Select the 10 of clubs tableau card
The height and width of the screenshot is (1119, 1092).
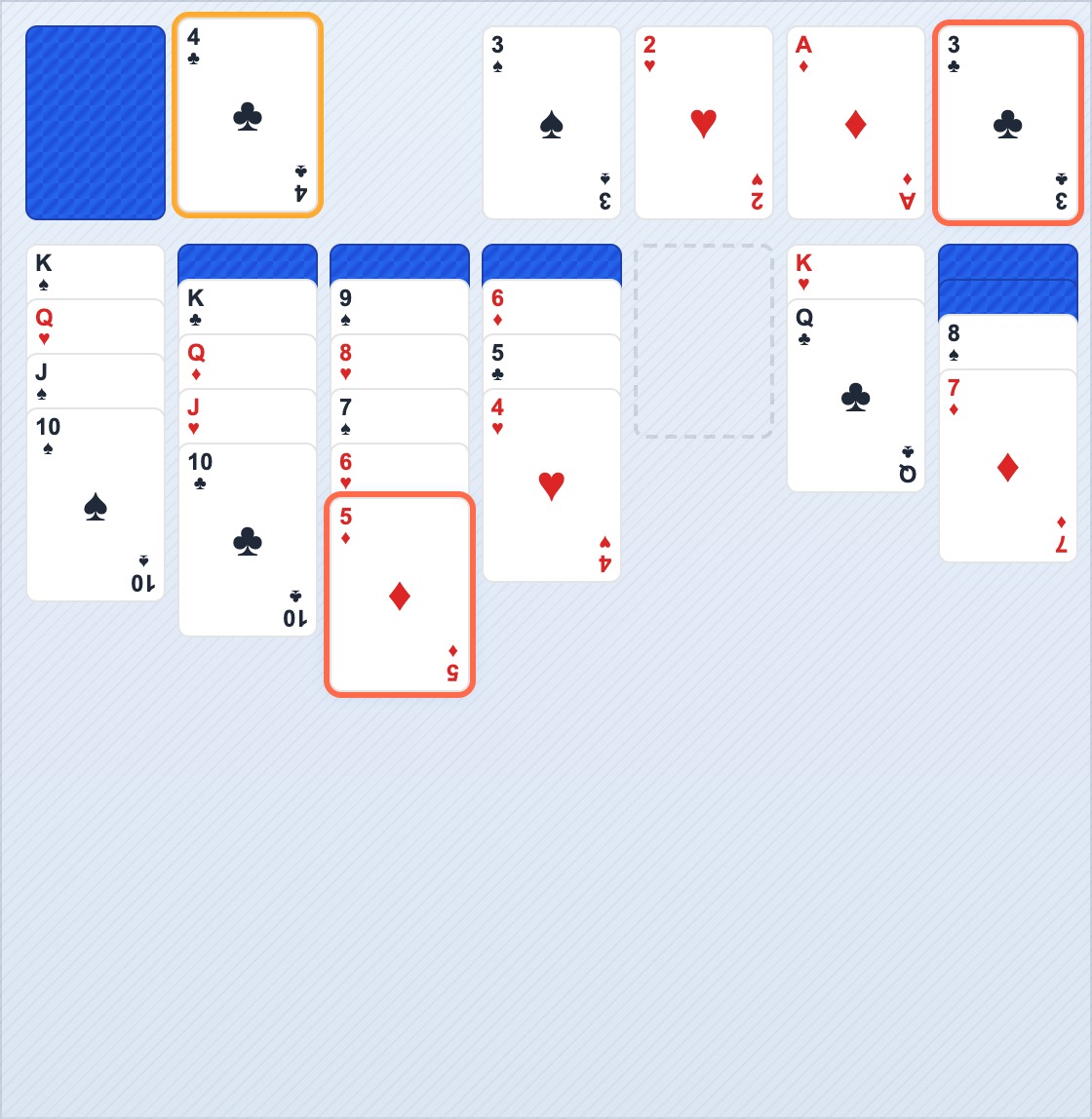click(x=248, y=540)
